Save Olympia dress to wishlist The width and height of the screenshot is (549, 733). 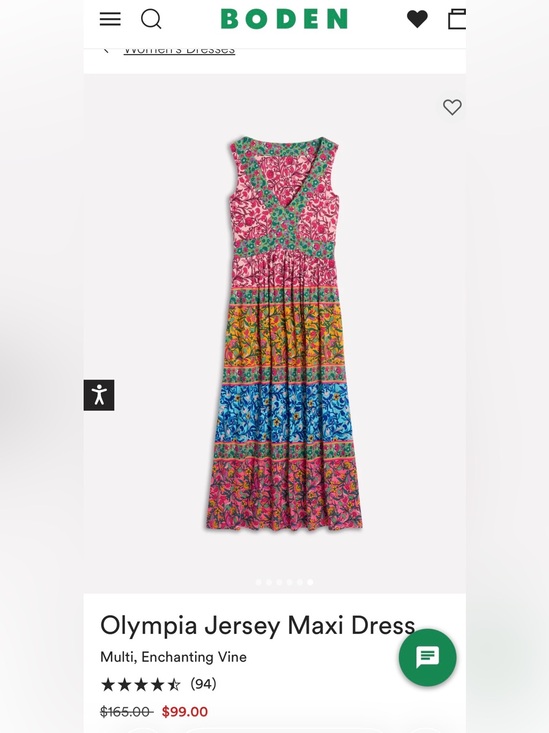point(452,107)
